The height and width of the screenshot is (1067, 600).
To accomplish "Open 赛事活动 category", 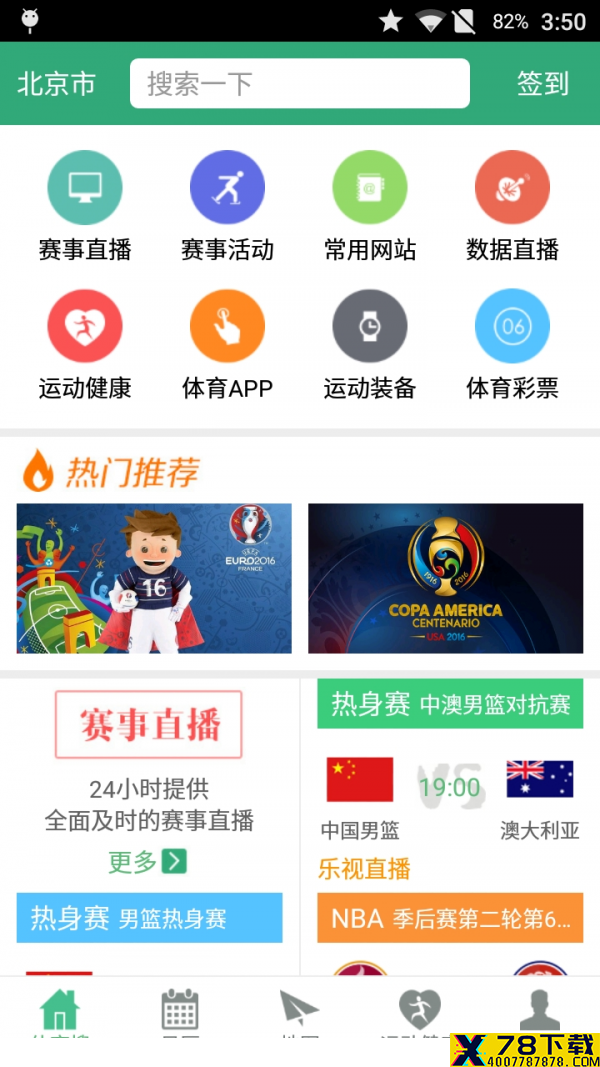I will 227,206.
